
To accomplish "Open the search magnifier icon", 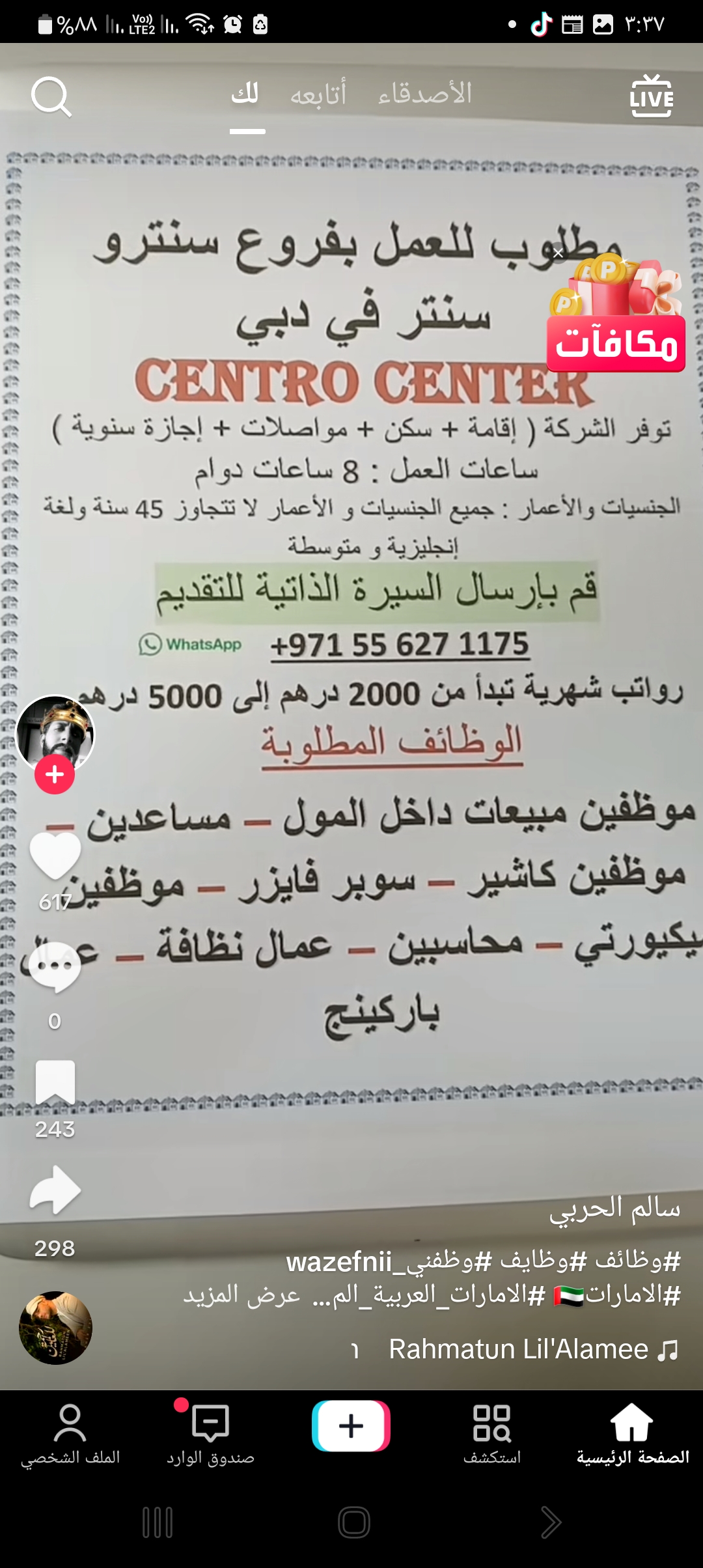I will [51, 98].
